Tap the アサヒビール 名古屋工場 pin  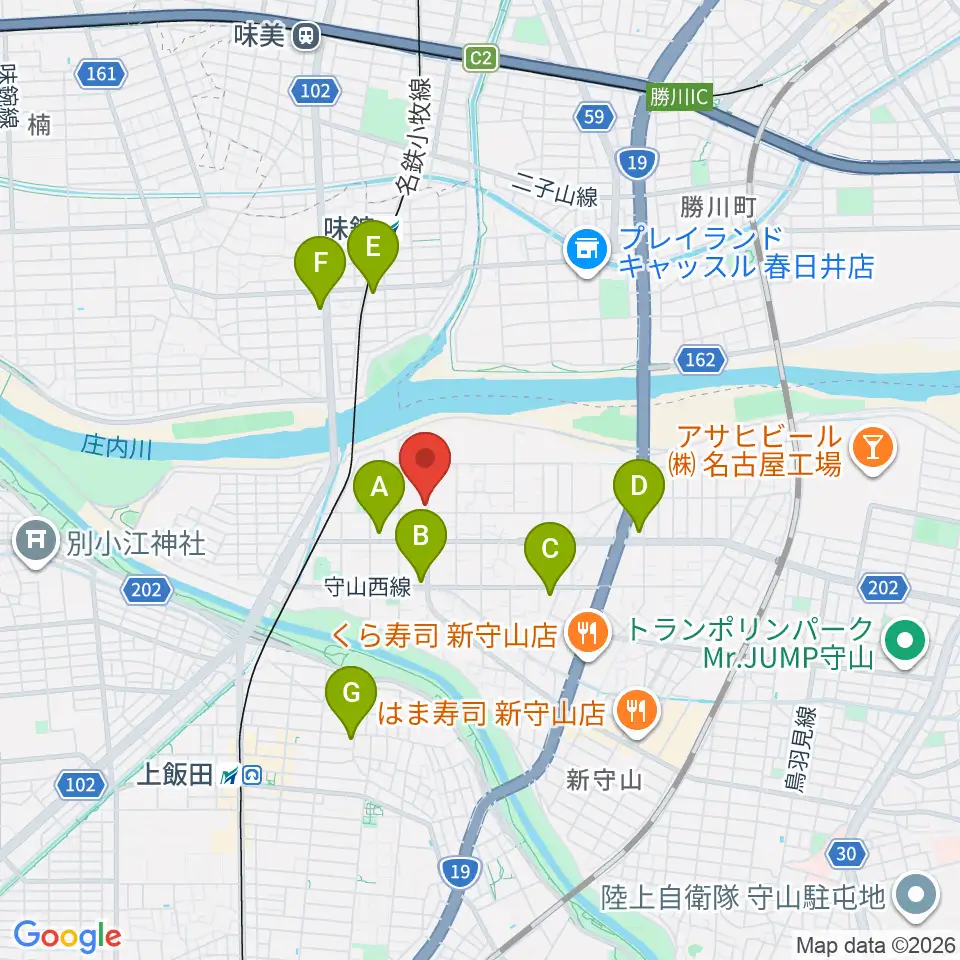[874, 451]
